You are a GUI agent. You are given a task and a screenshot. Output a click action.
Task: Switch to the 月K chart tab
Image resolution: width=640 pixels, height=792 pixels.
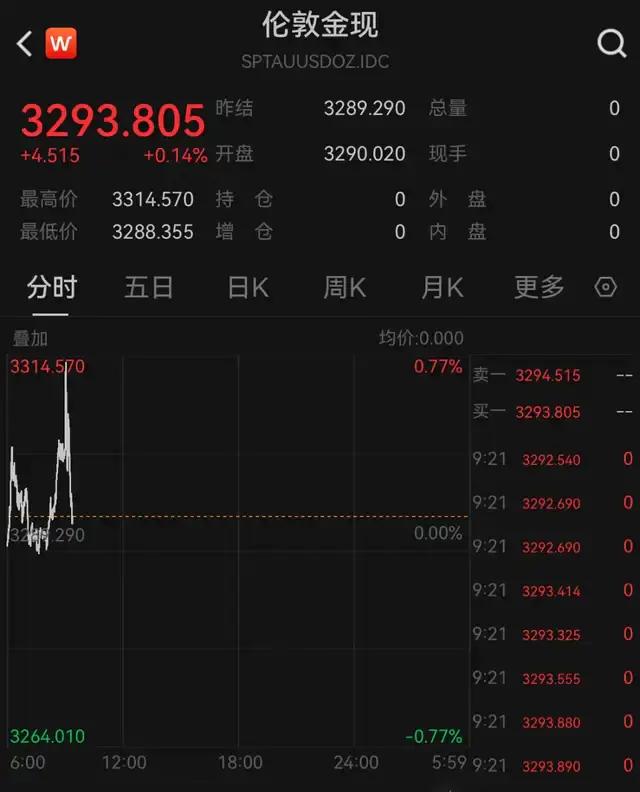coord(442,288)
